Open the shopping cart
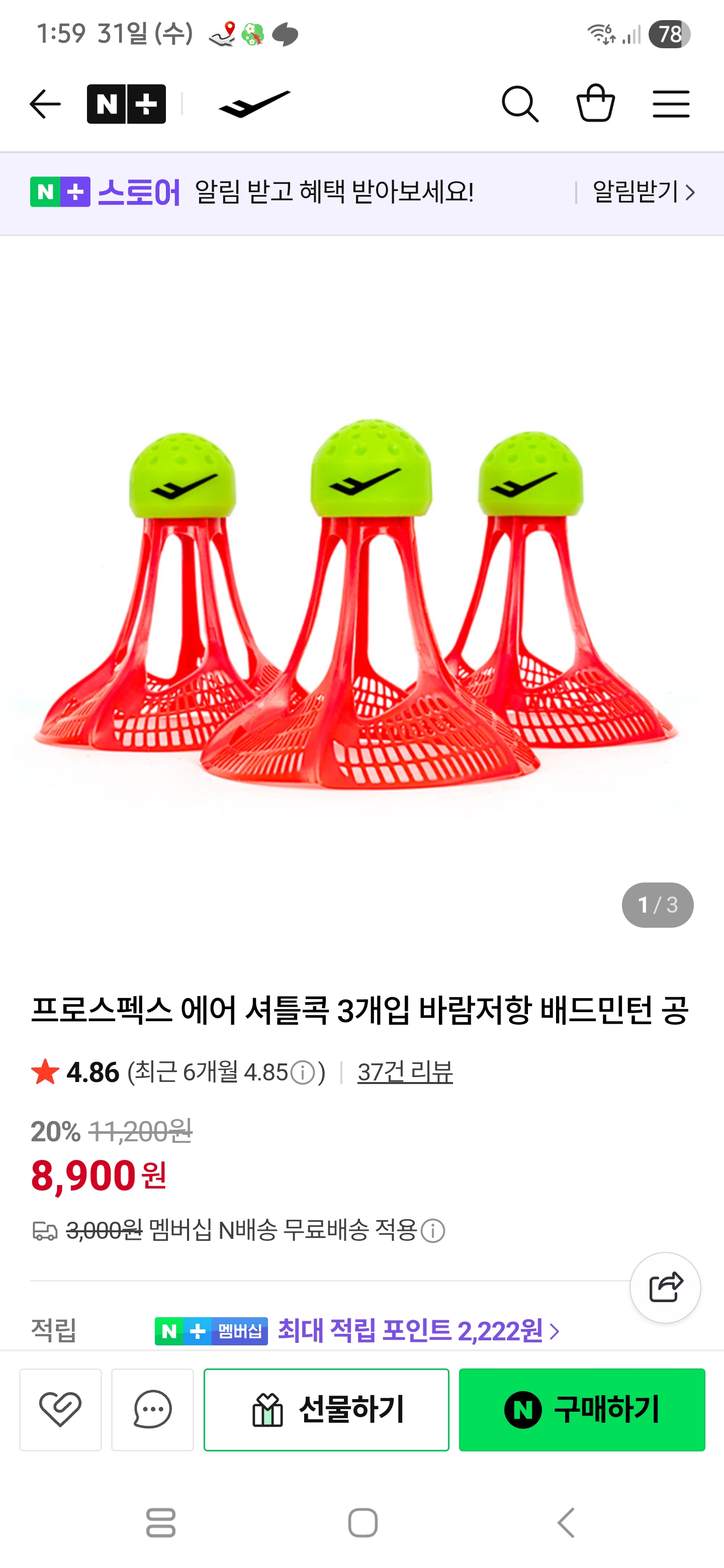 click(x=595, y=104)
